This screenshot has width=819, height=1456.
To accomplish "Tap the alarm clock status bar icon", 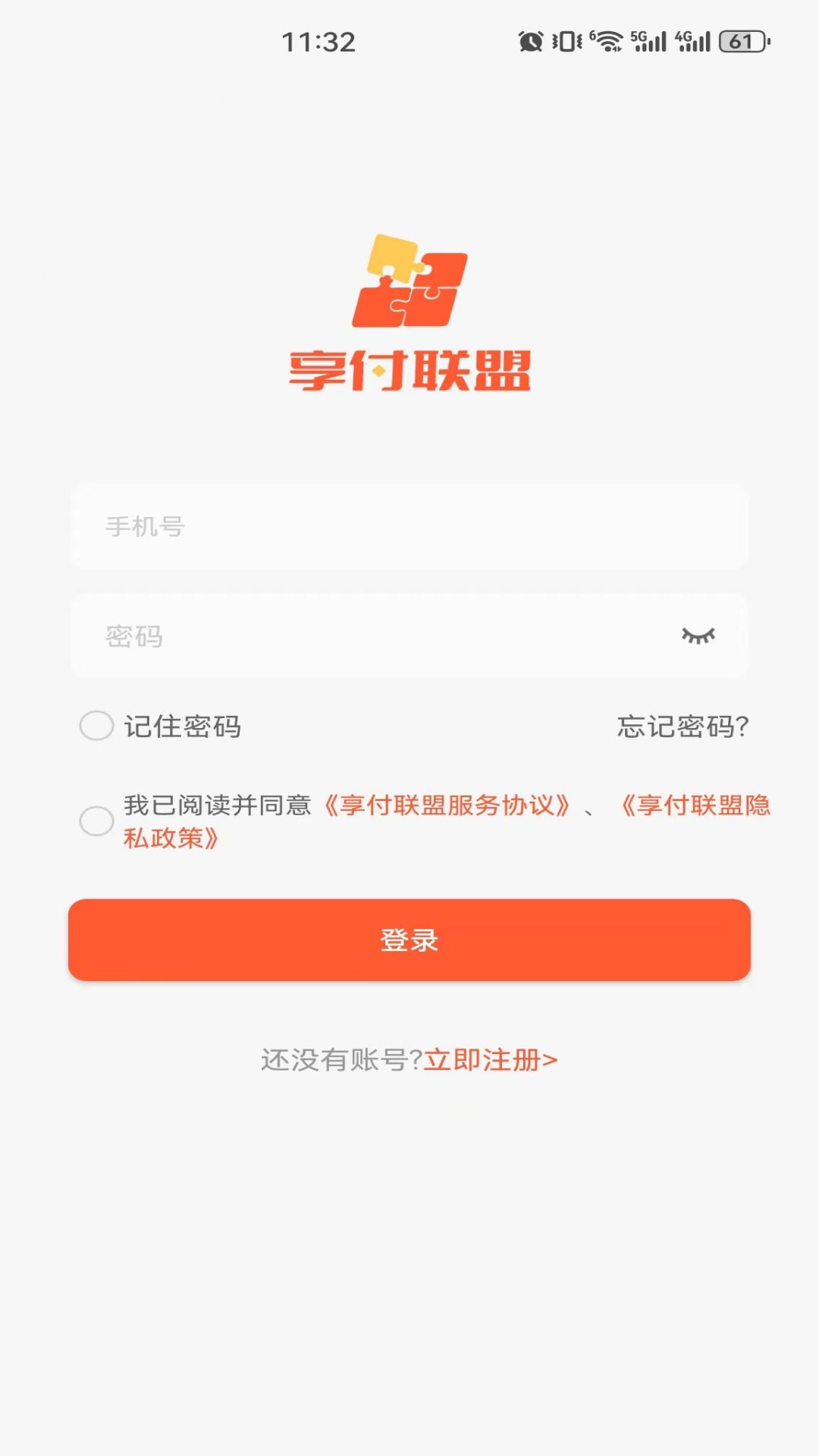I will pyautogui.click(x=529, y=42).
